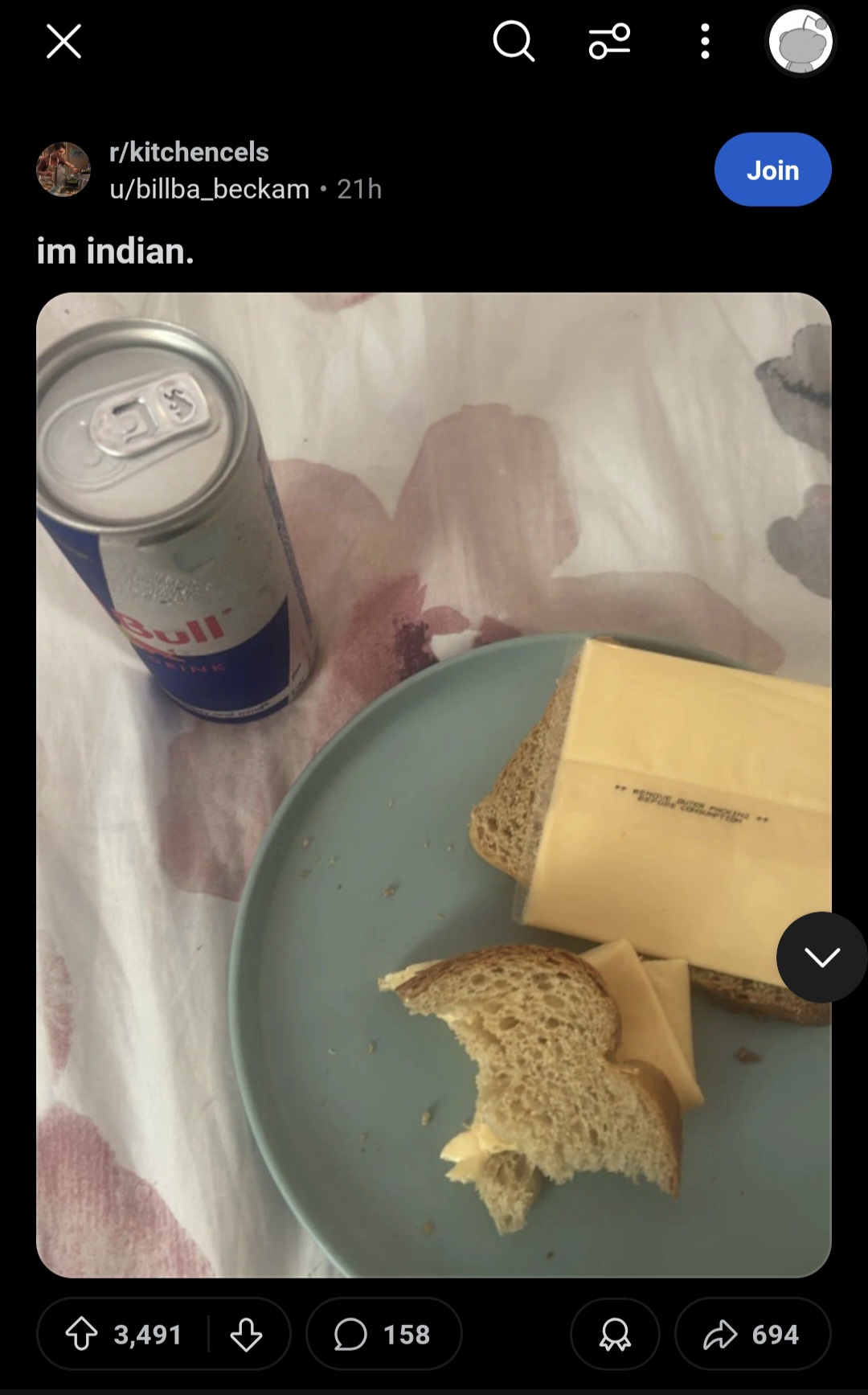
Task: Open the search icon
Action: pyautogui.click(x=514, y=41)
